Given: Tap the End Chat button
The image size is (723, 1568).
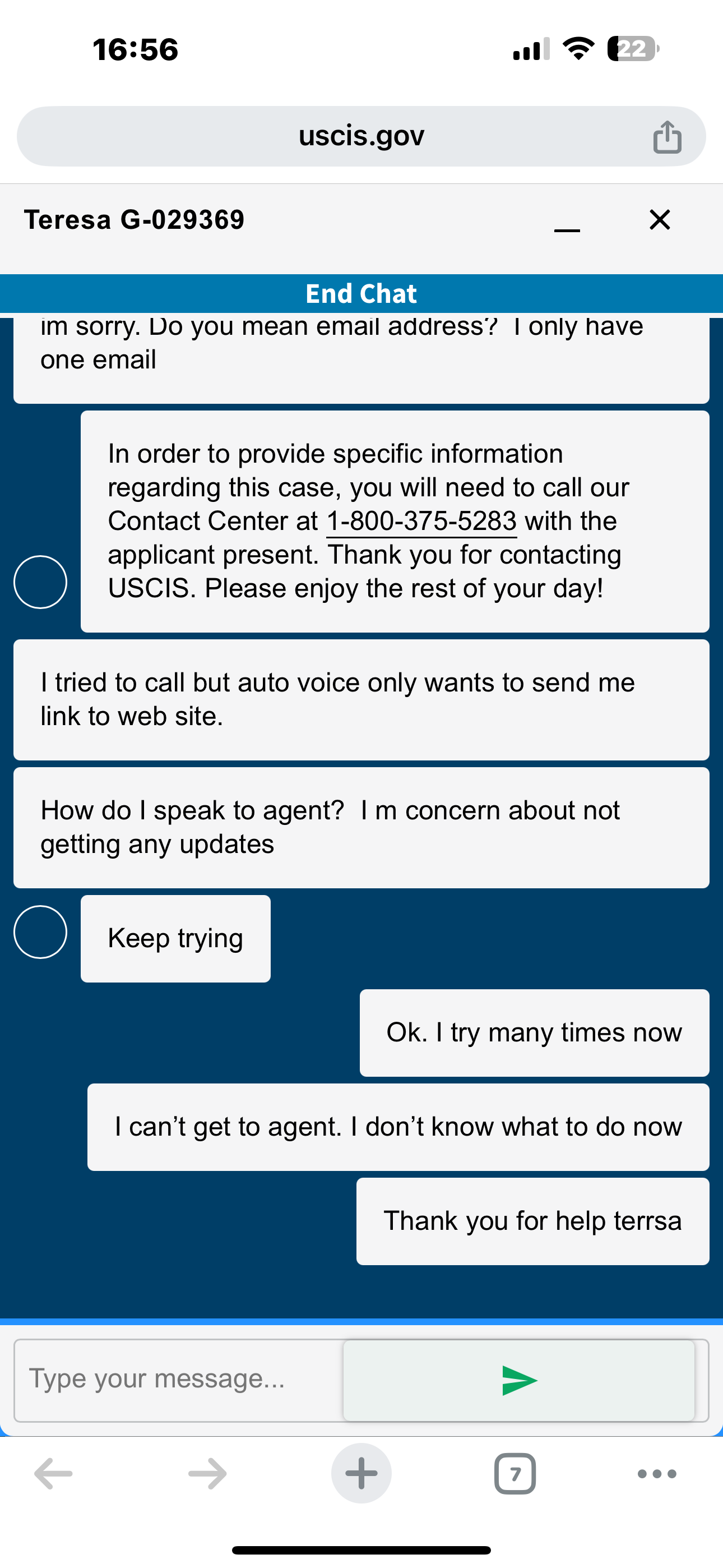Looking at the screenshot, I should (361, 293).
